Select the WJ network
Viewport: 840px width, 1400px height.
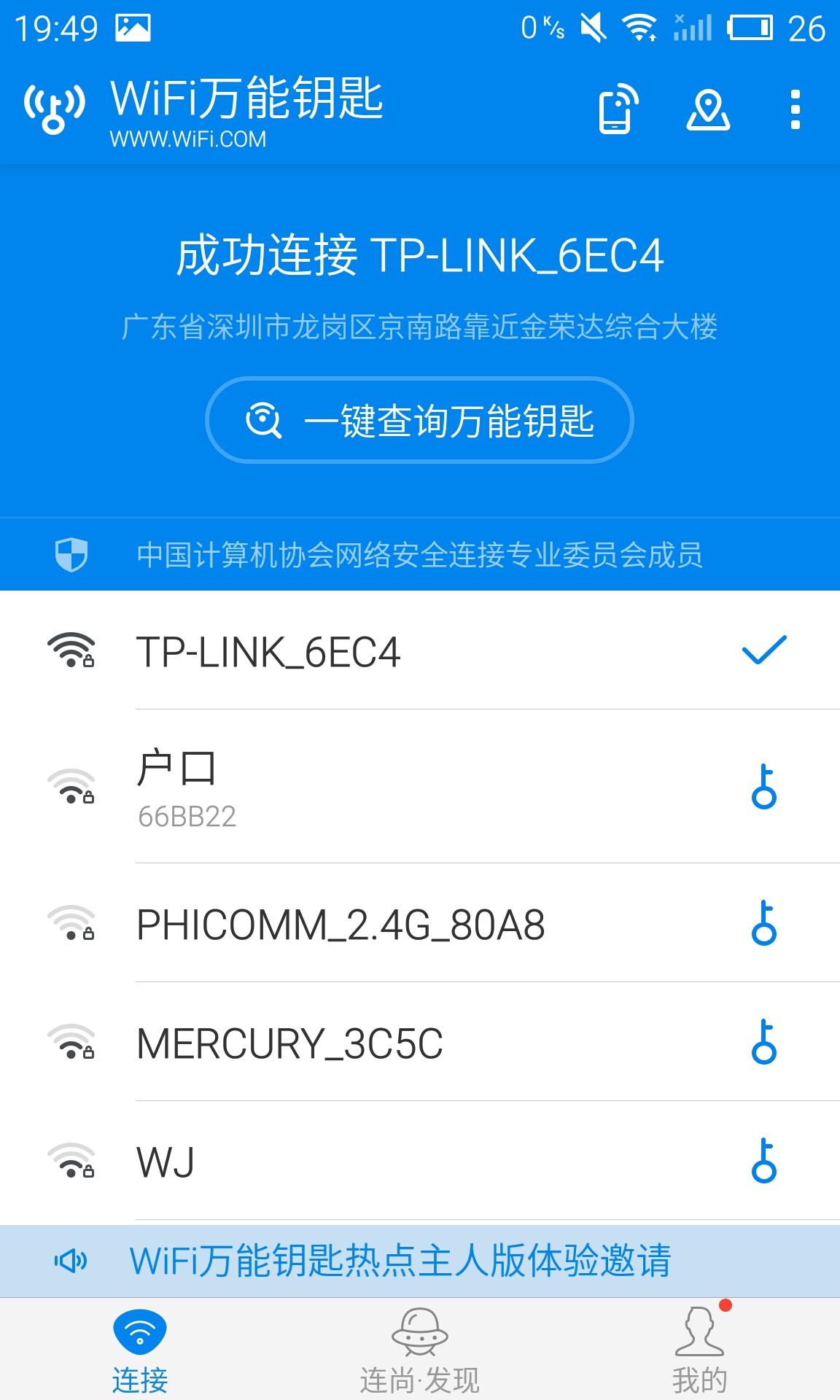point(419,1162)
